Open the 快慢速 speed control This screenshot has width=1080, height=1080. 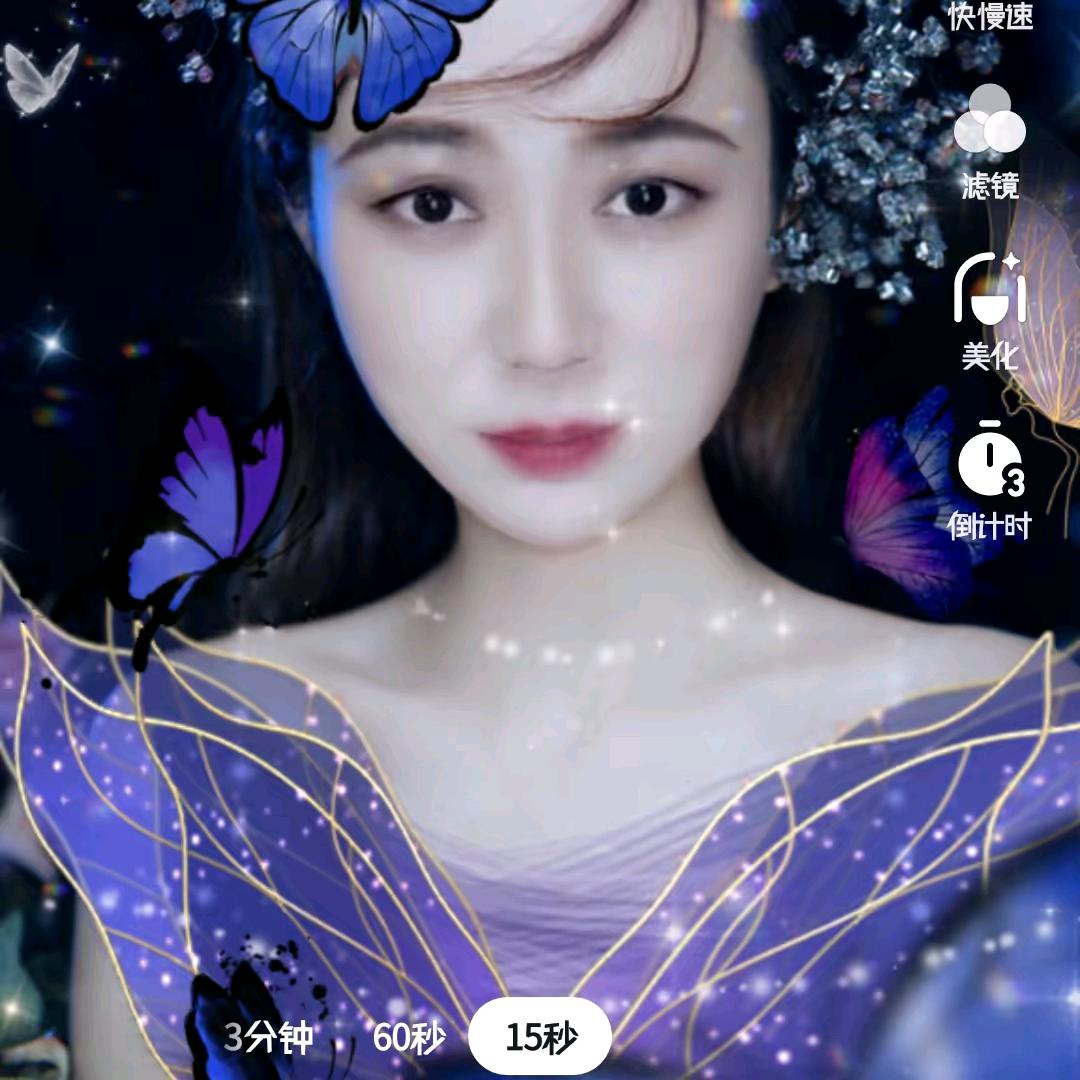tap(990, 15)
